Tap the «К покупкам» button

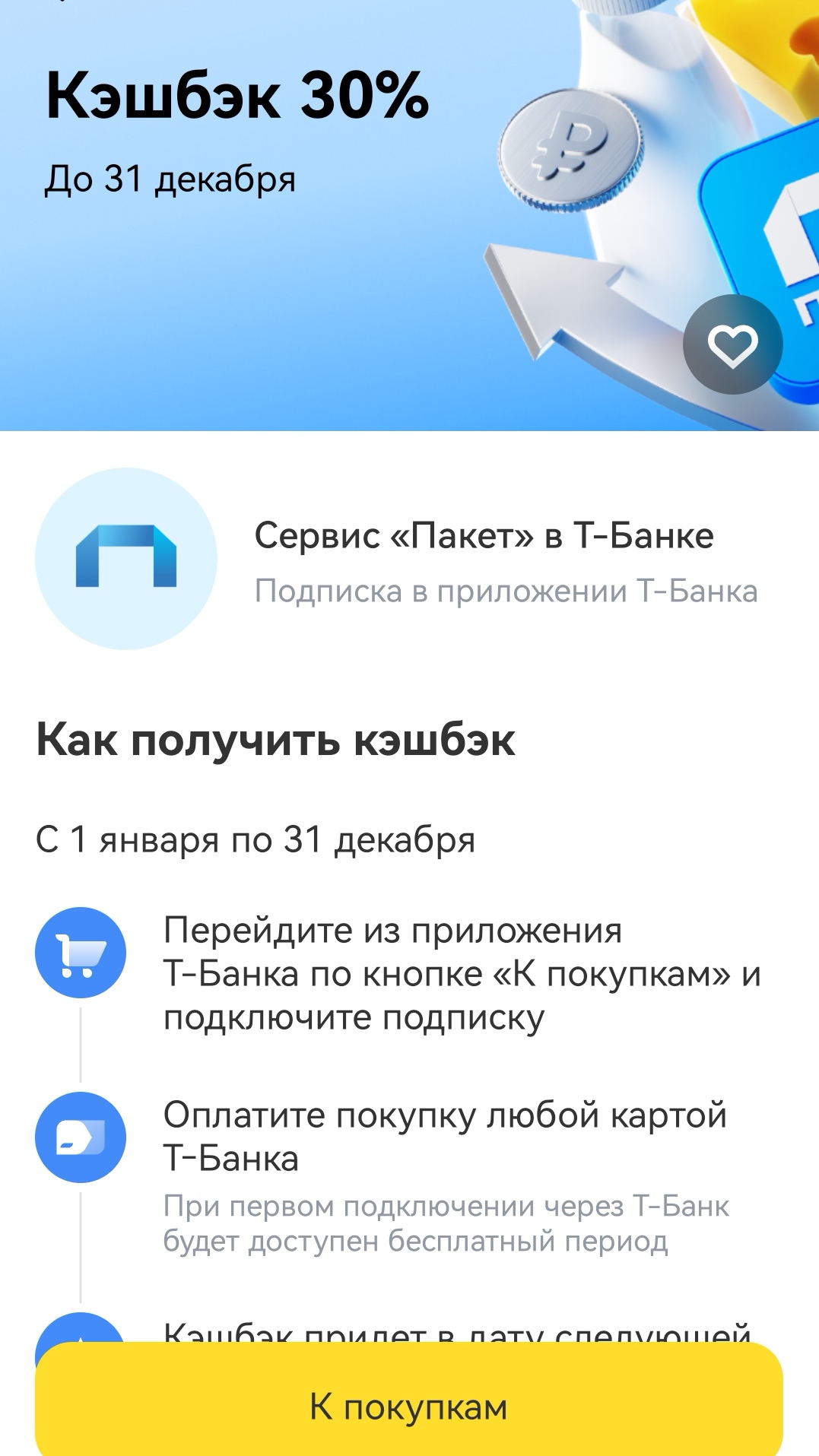409,1405
